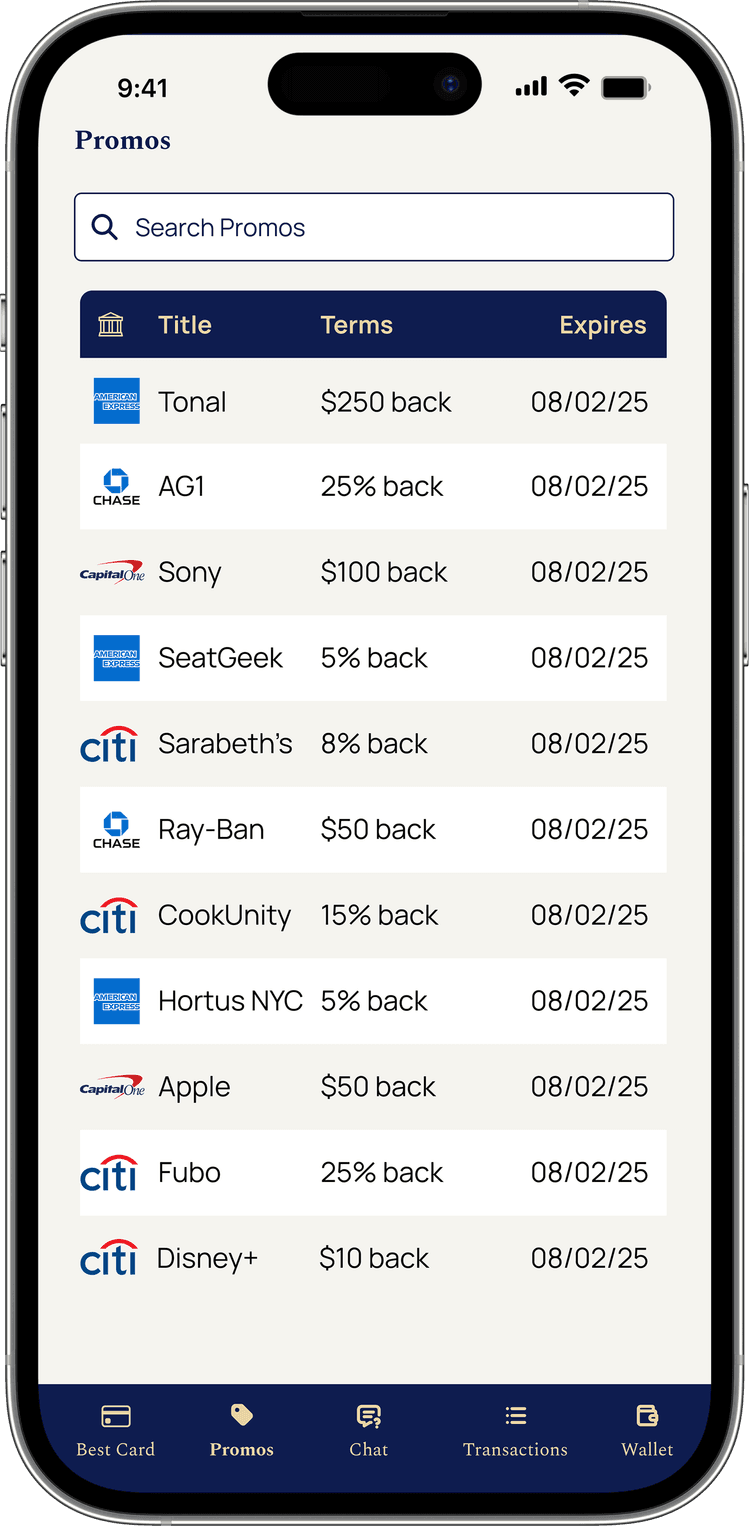The width and height of the screenshot is (750, 1528).
Task: Open the Hortus NYC promo row
Action: (x=373, y=1001)
